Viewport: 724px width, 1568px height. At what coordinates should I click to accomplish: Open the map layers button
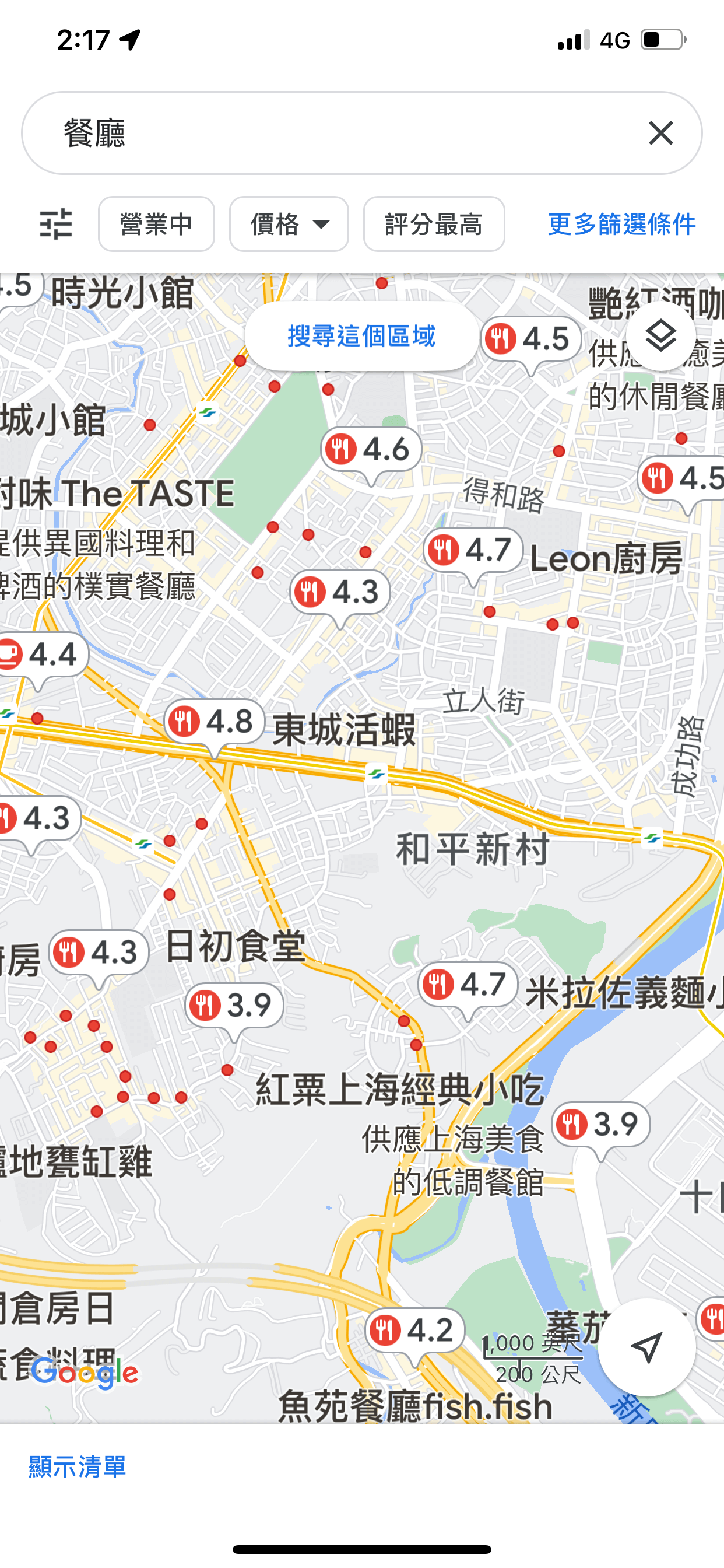tap(660, 336)
